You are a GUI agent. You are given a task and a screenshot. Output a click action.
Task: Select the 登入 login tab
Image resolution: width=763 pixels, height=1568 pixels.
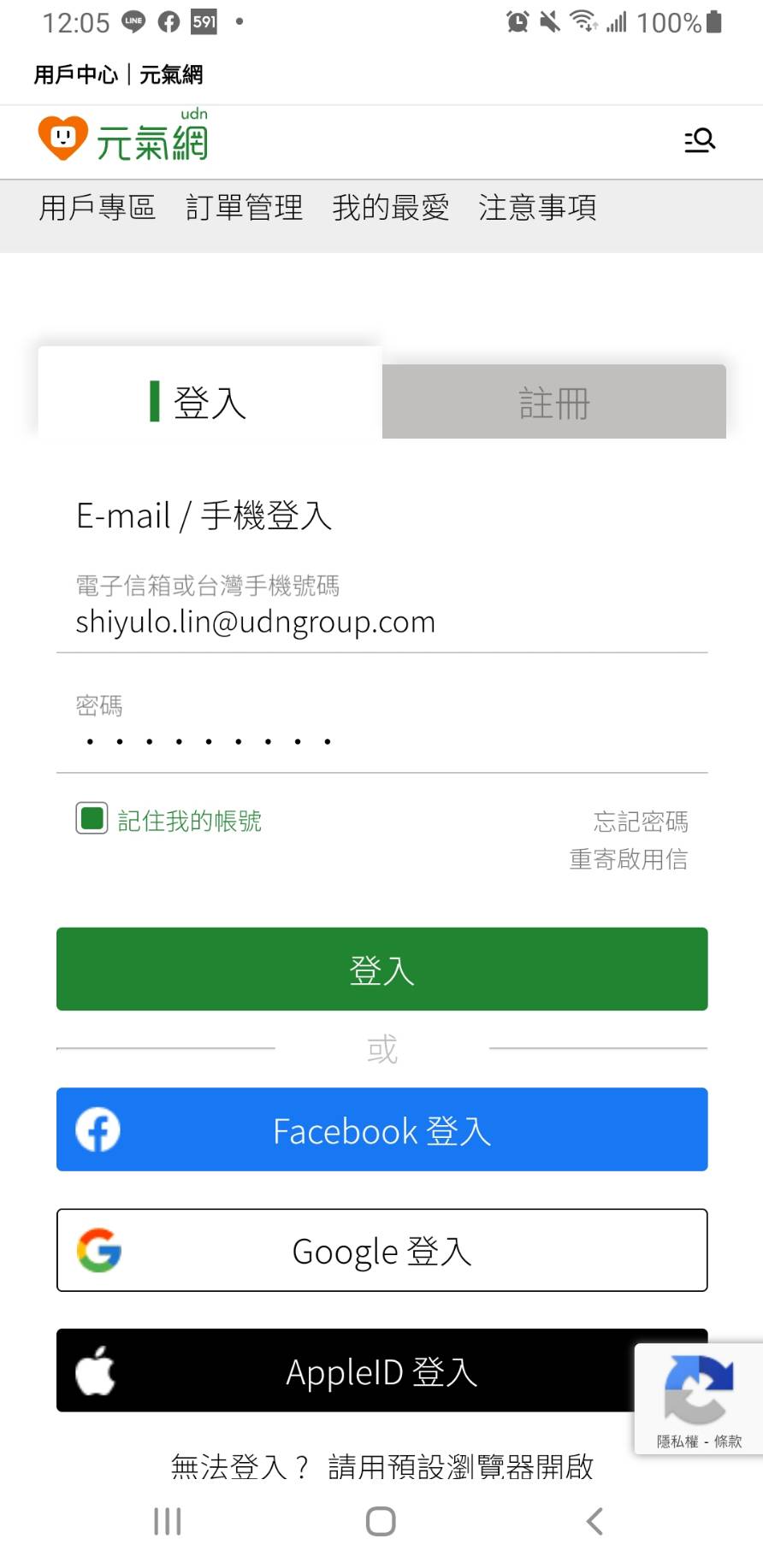tap(210, 402)
